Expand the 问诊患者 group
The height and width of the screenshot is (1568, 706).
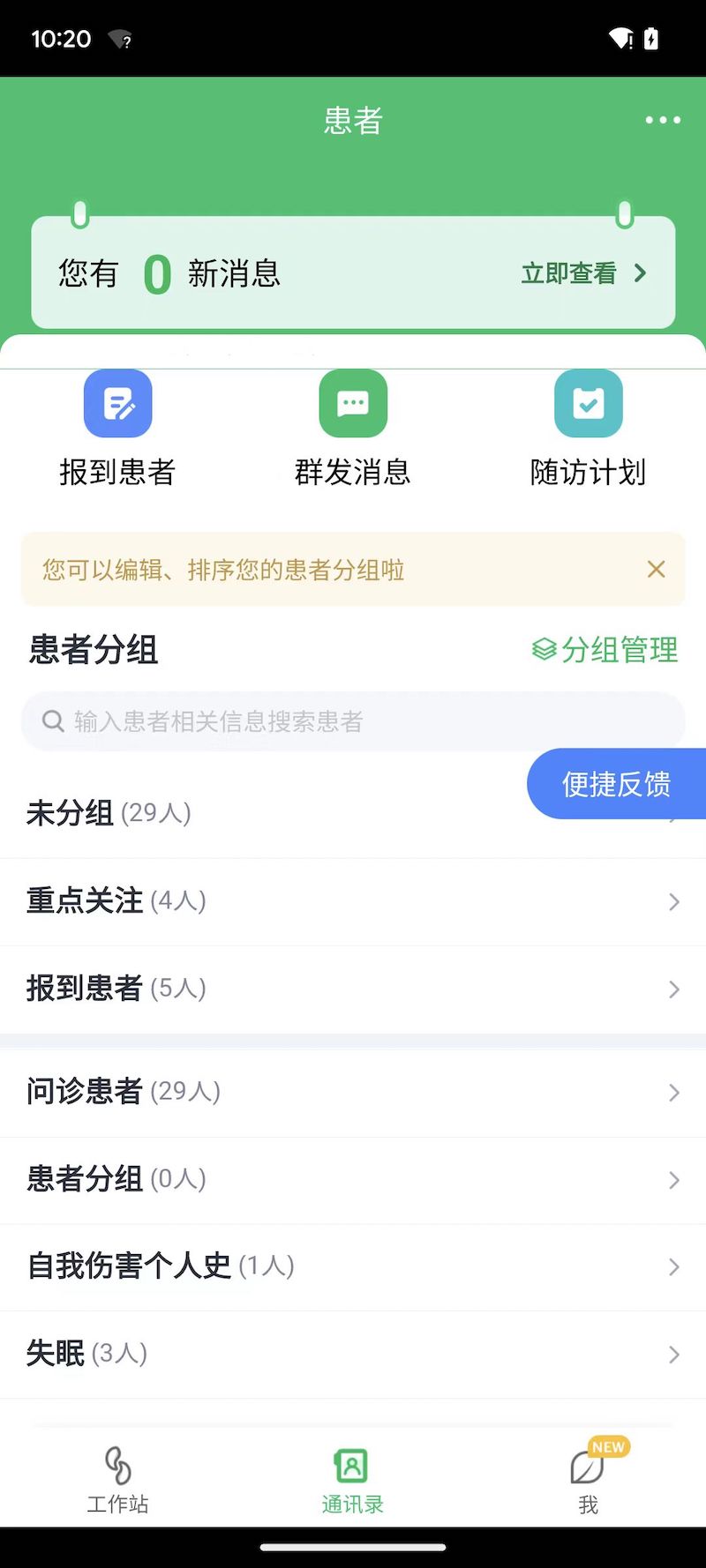(673, 1092)
